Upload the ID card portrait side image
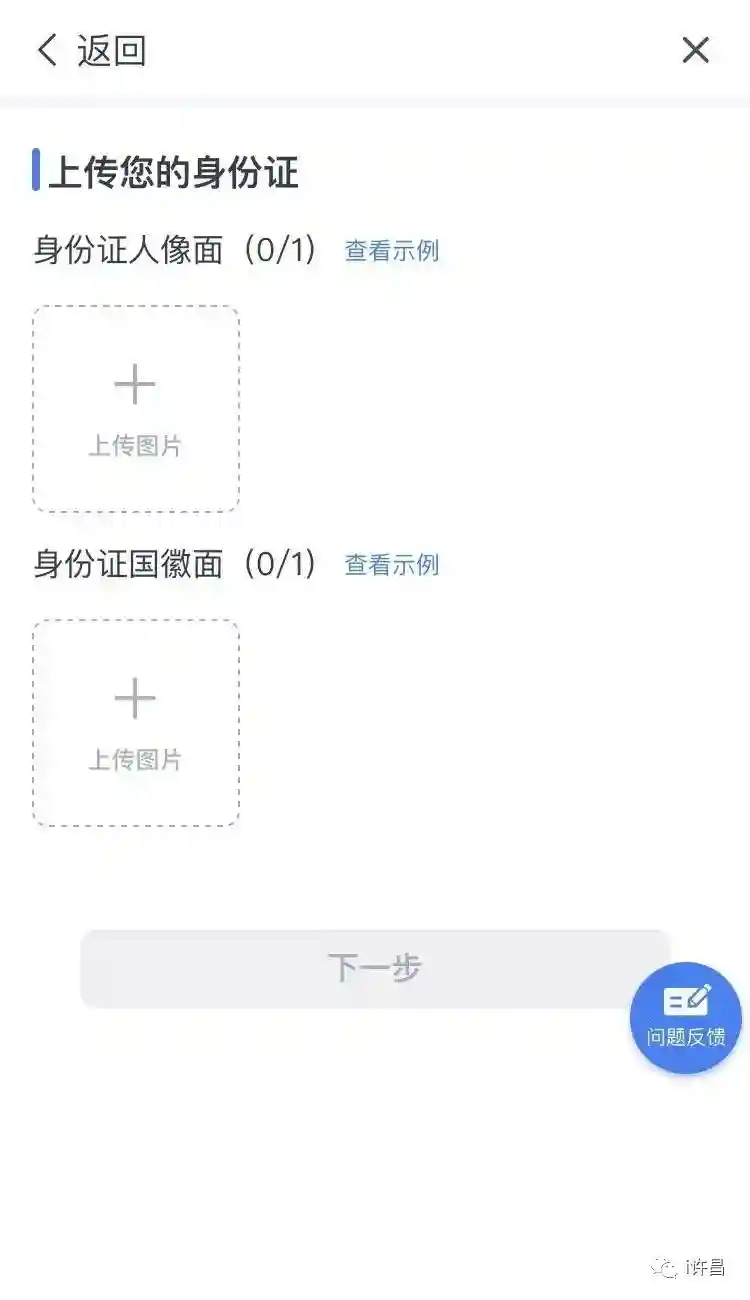 (x=136, y=409)
